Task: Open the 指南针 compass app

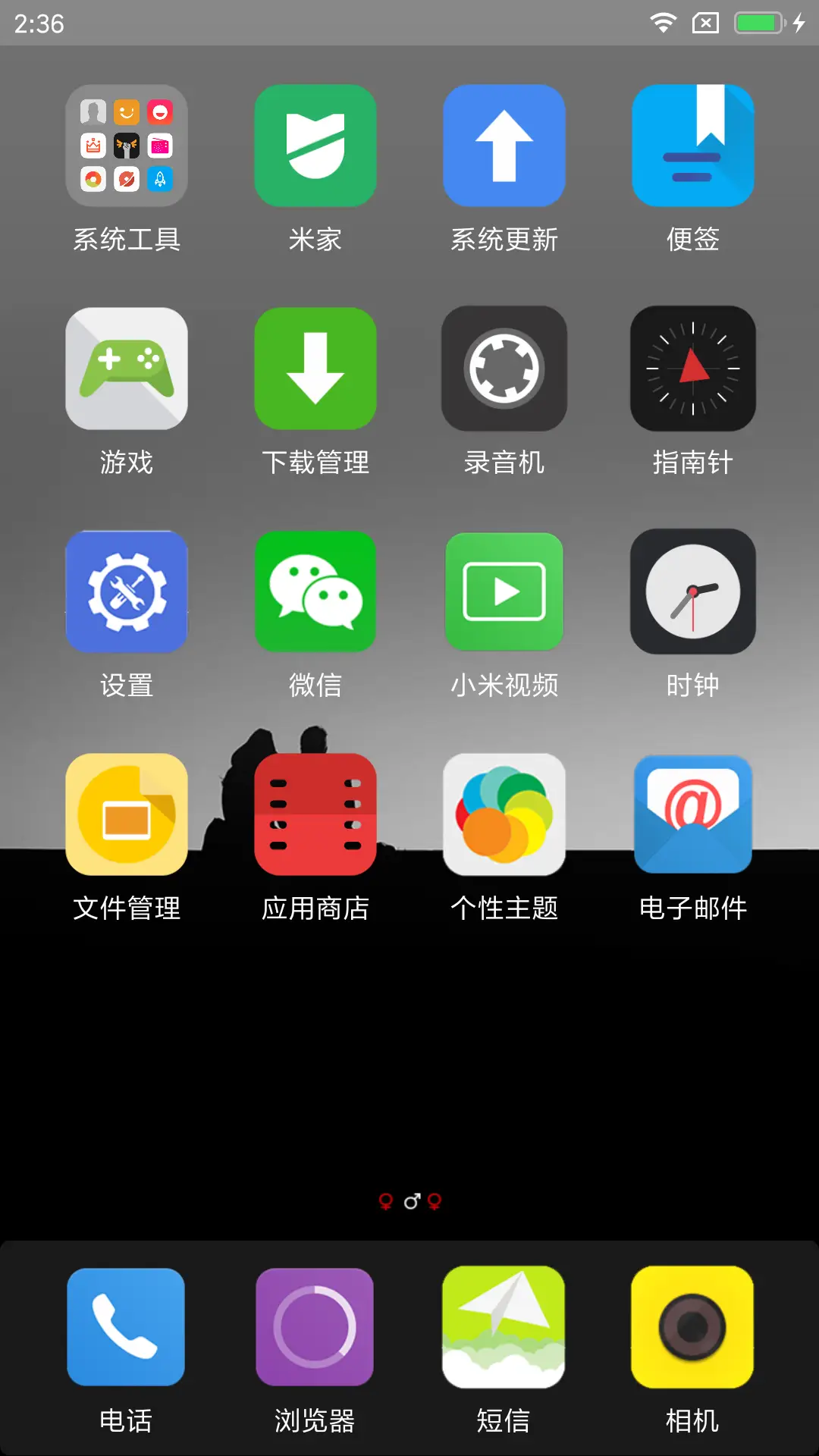Action: pyautogui.click(x=692, y=369)
